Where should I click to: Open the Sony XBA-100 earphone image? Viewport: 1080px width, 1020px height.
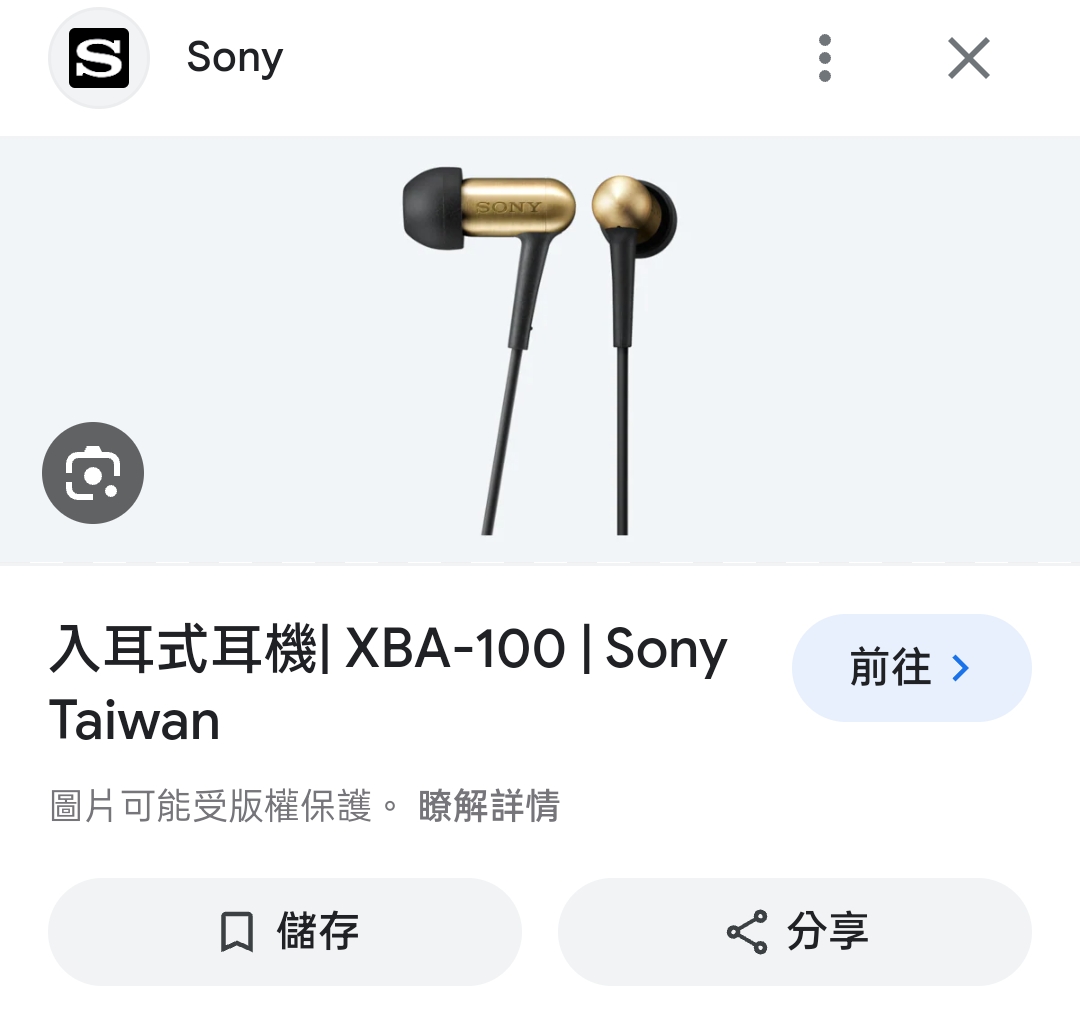[x=540, y=350]
